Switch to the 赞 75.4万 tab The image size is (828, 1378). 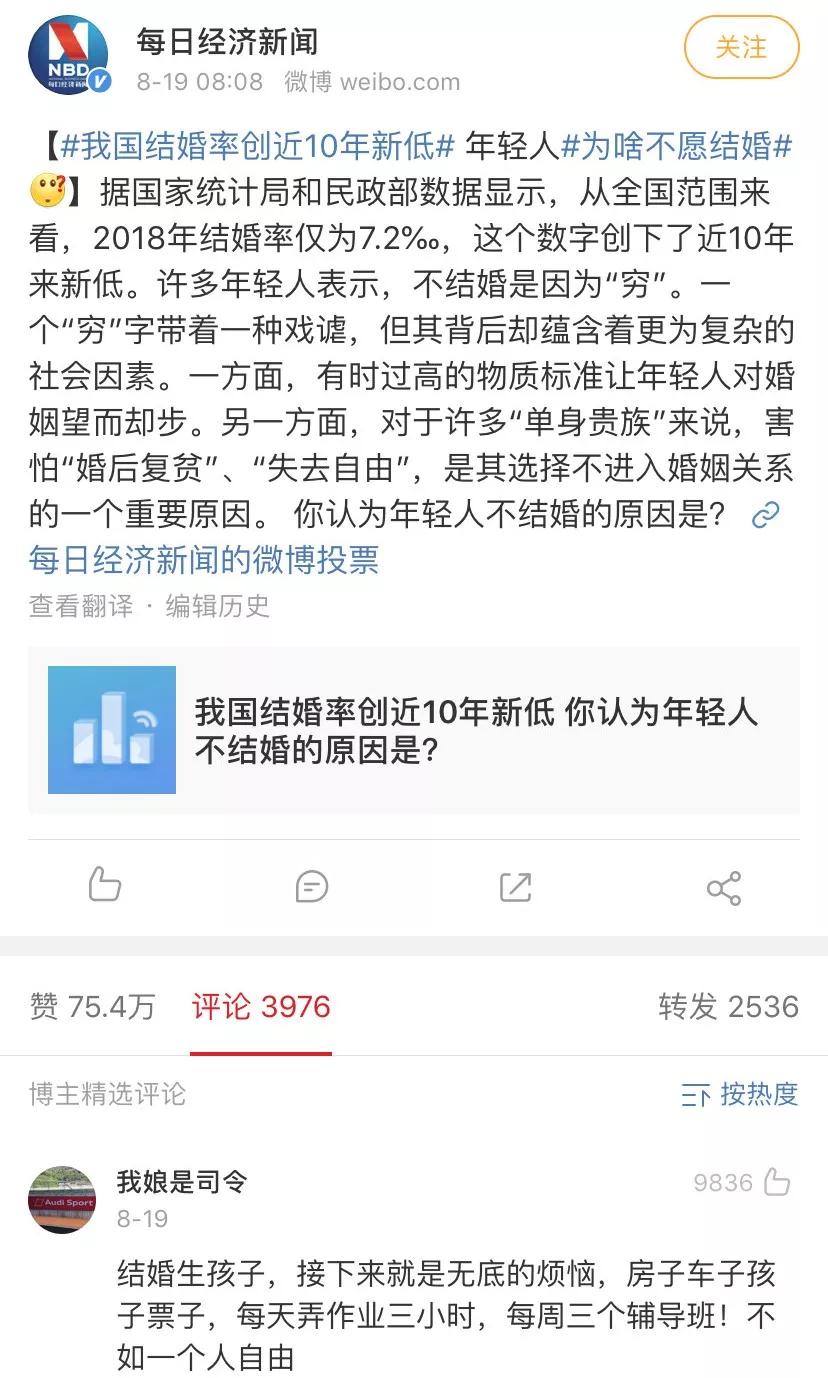(x=92, y=1007)
